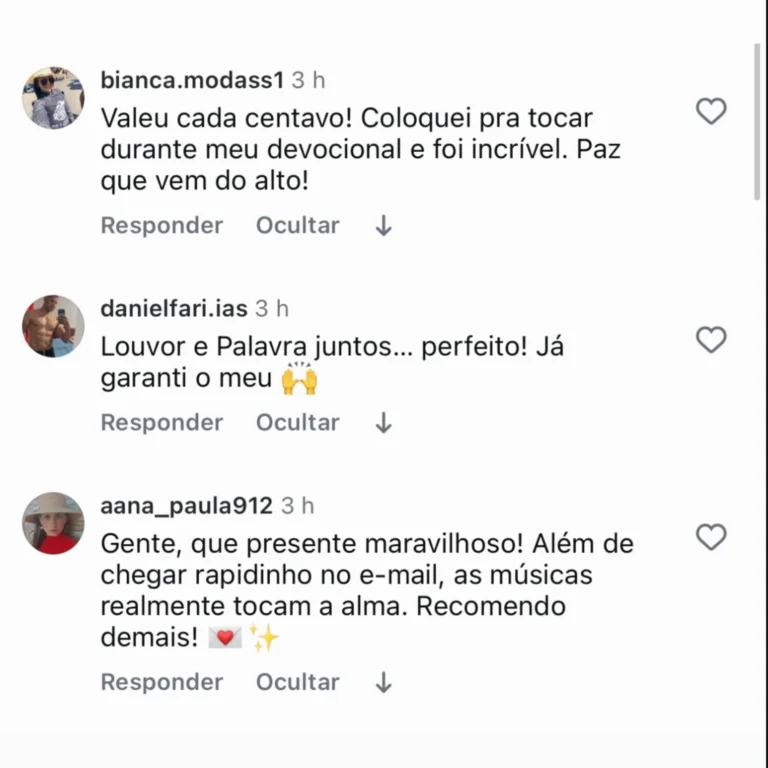Tap the down arrow under aana_paula912's comment
The width and height of the screenshot is (768, 768).
click(383, 683)
